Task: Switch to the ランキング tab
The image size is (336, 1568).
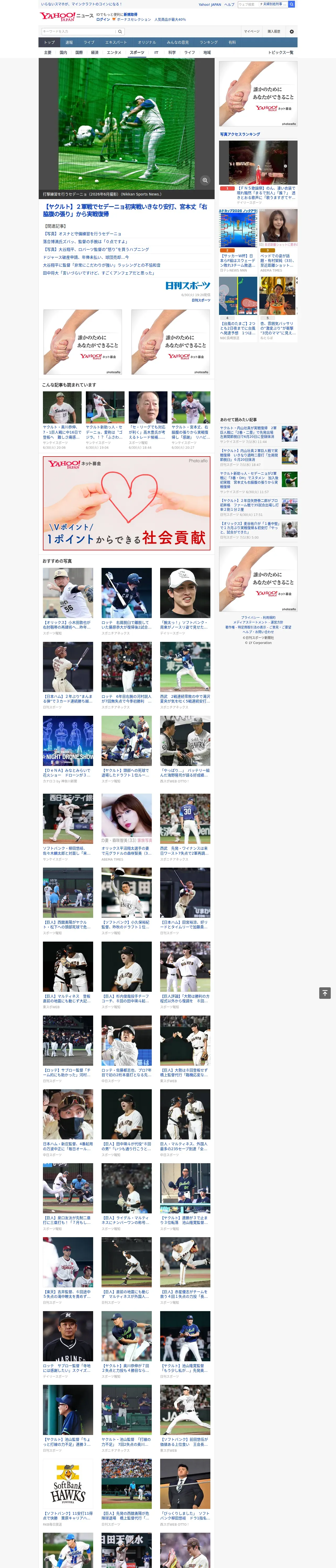Action: [209, 43]
